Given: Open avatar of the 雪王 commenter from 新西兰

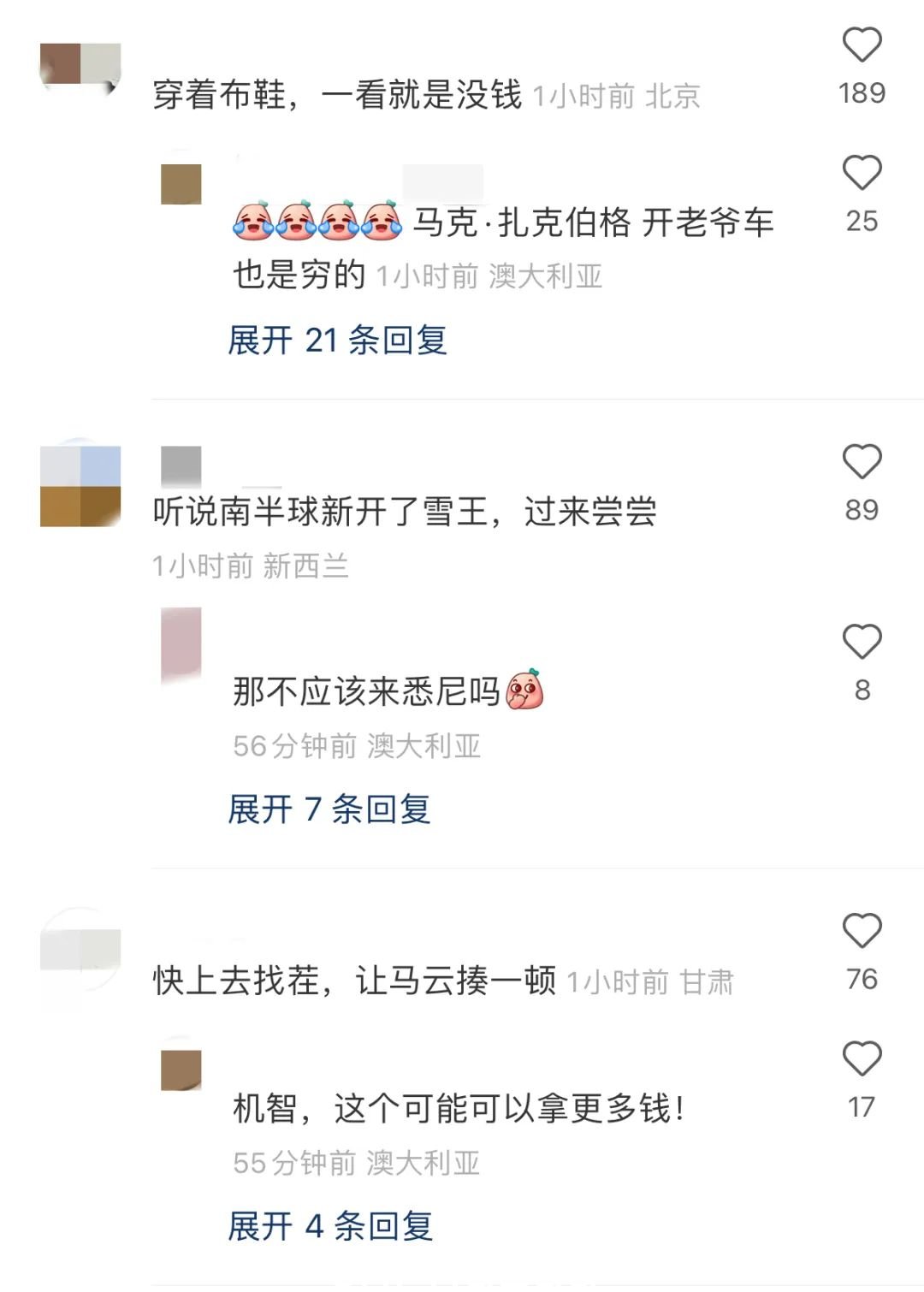Looking at the screenshot, I should point(80,485).
